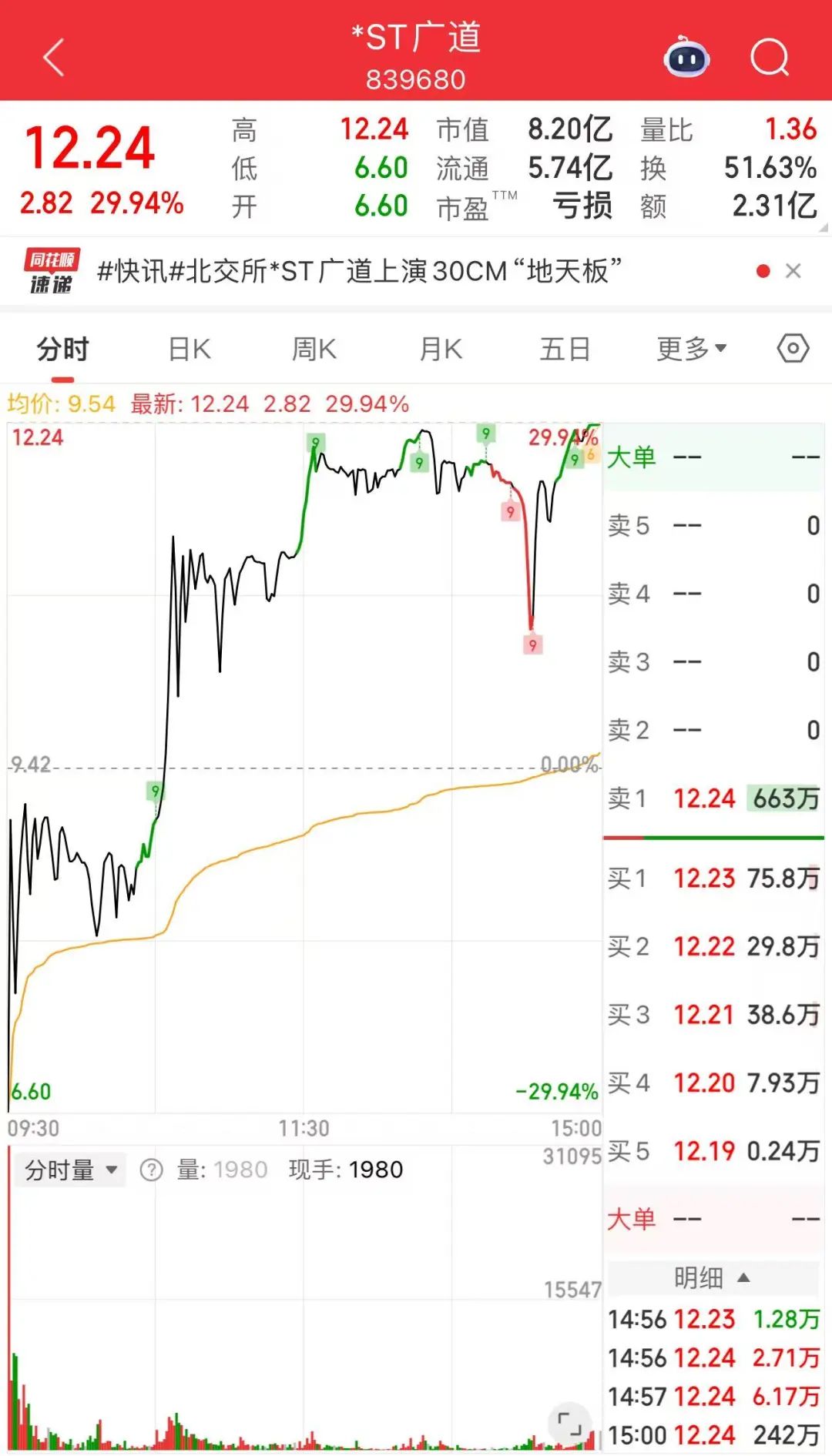Open the 分时量 indicator dropdown
The width and height of the screenshot is (832, 1456).
(71, 1170)
